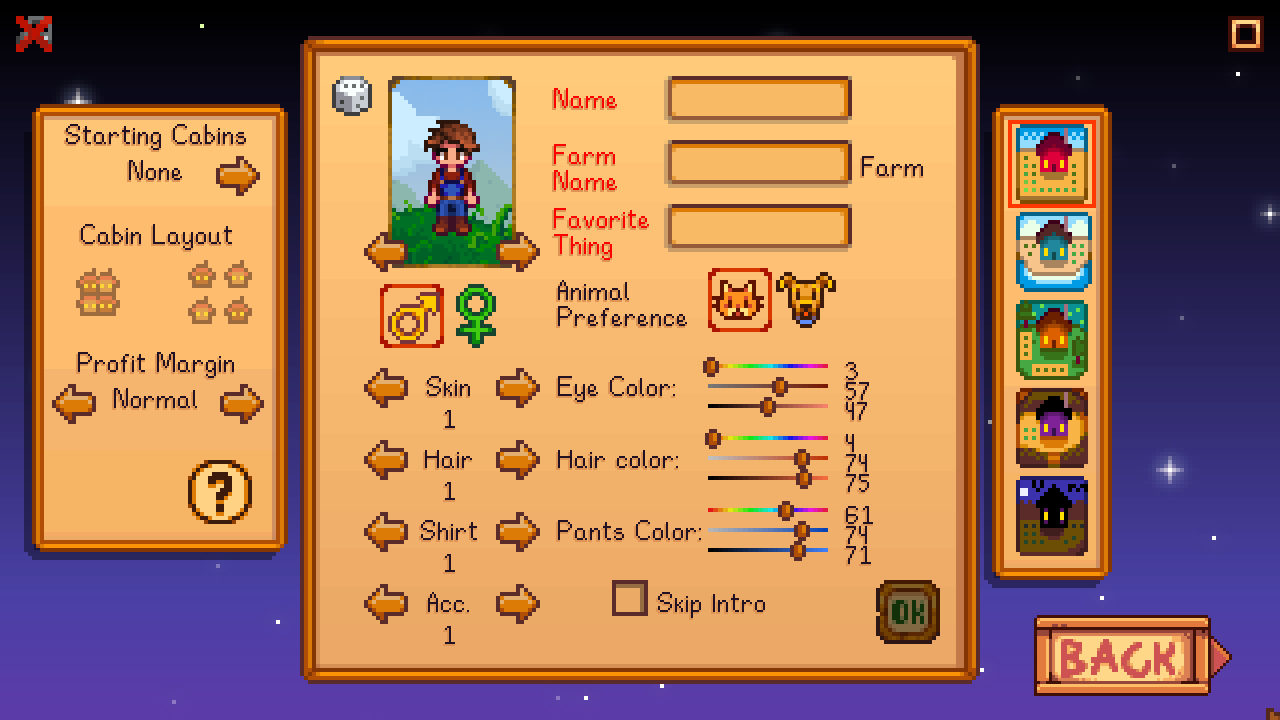Select the Farm Name input field
This screenshot has height=720, width=1280.
(x=759, y=164)
